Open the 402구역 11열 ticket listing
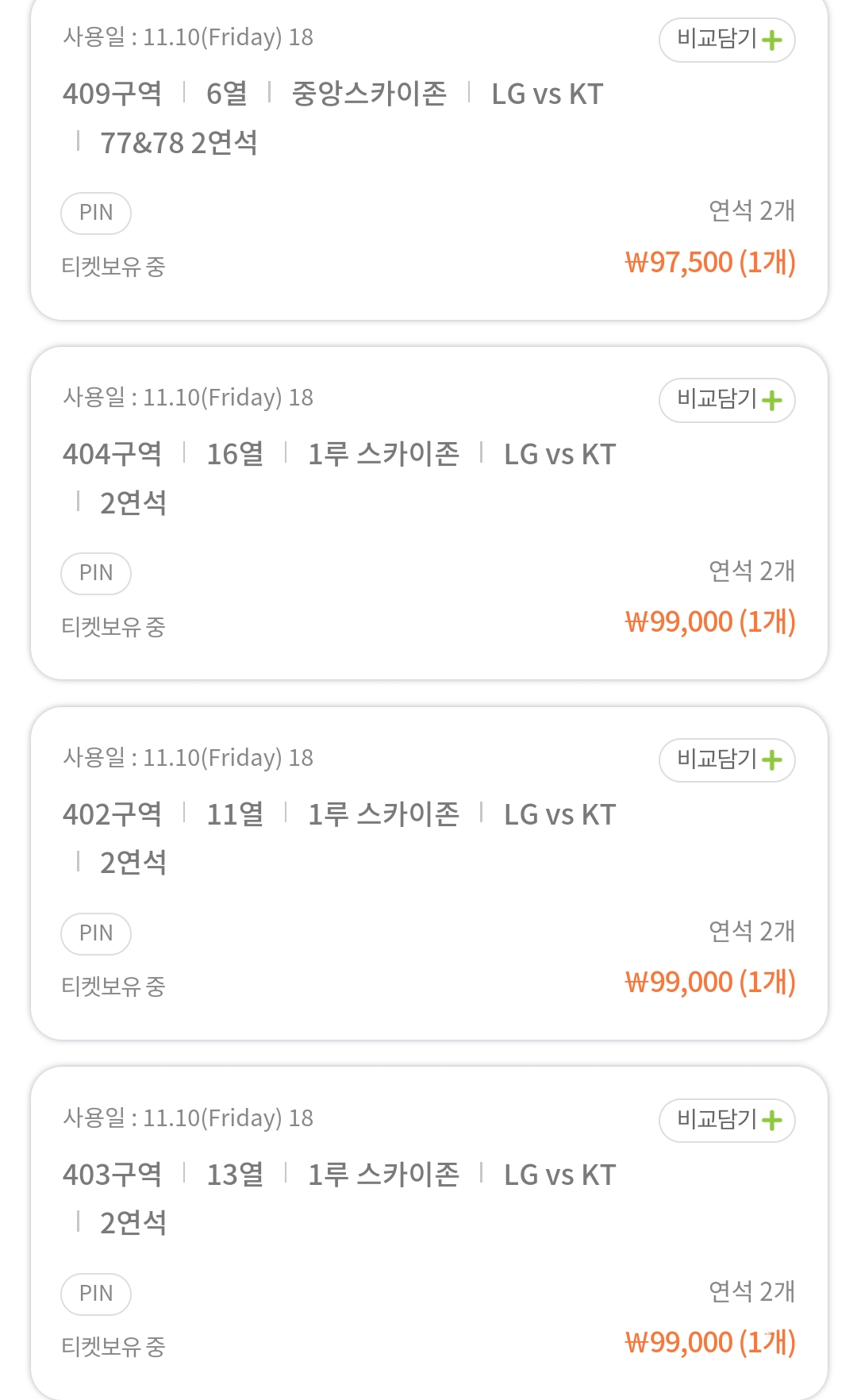 [x=429, y=873]
